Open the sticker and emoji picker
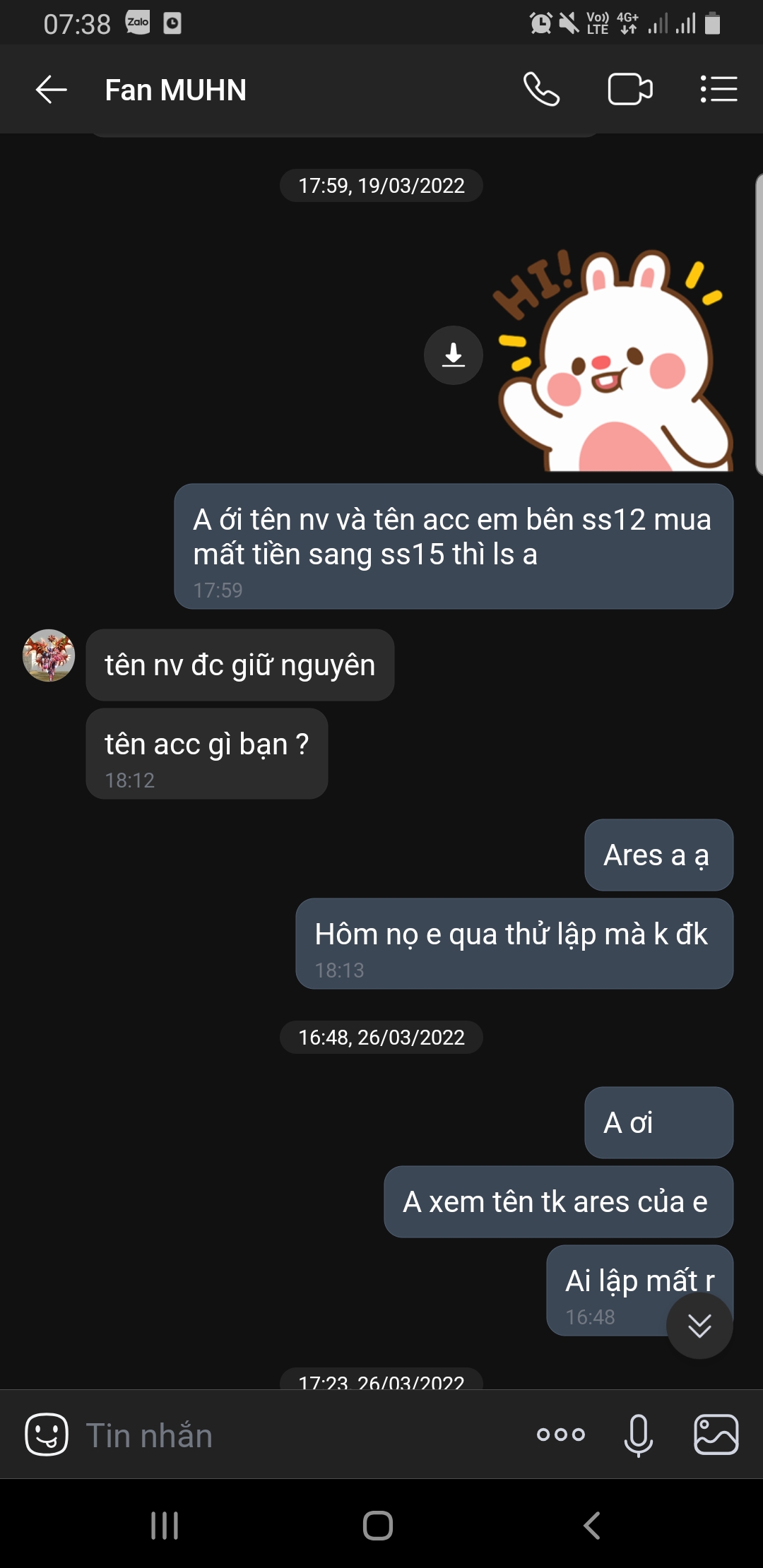 coord(47,1435)
